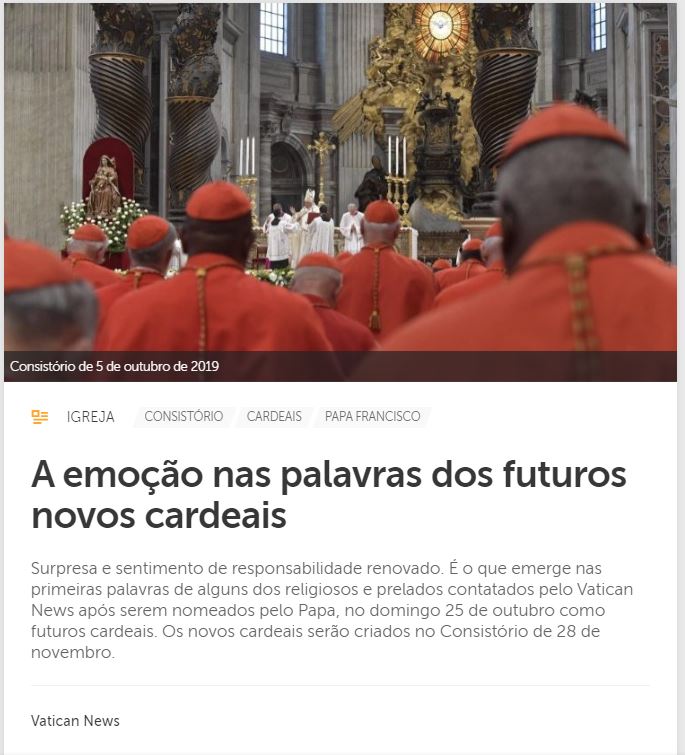Screen dimensions: 685x755
Task: Open the PAPA FRANCISCO tag
Action: click(372, 417)
